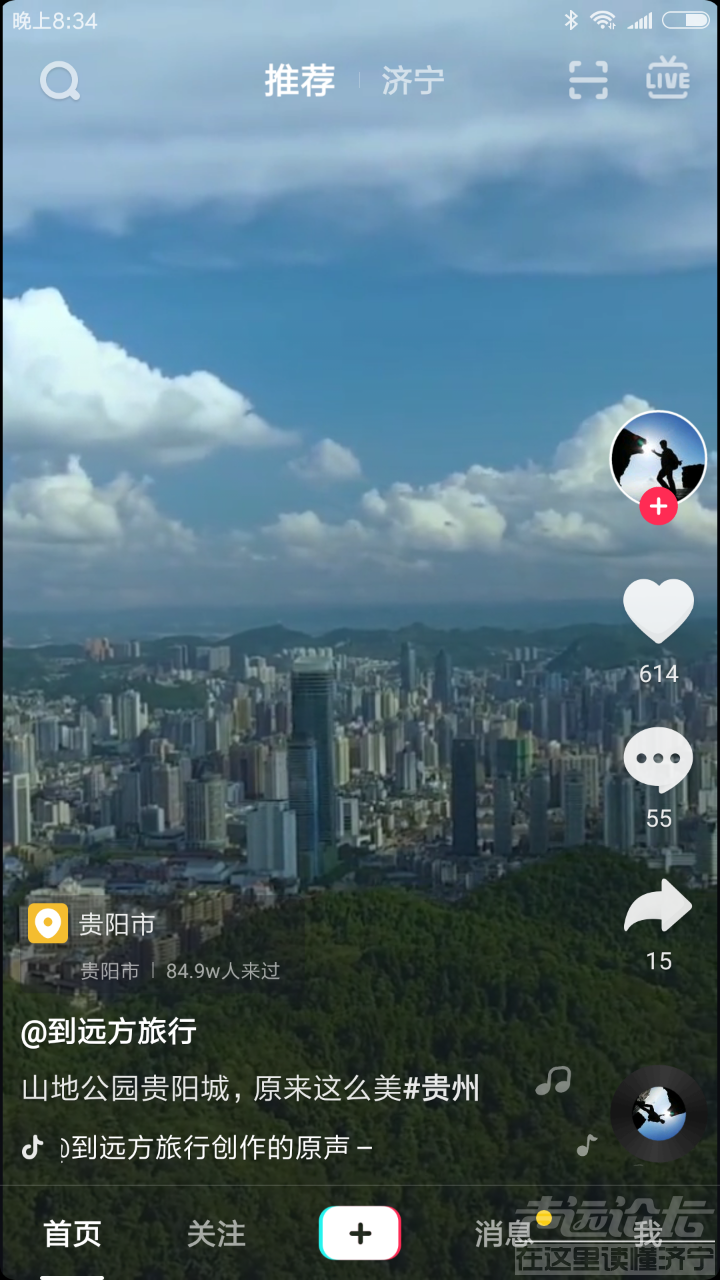Viewport: 720px width, 1280px height.
Task: Go to the 首页 tab
Action: click(72, 1234)
